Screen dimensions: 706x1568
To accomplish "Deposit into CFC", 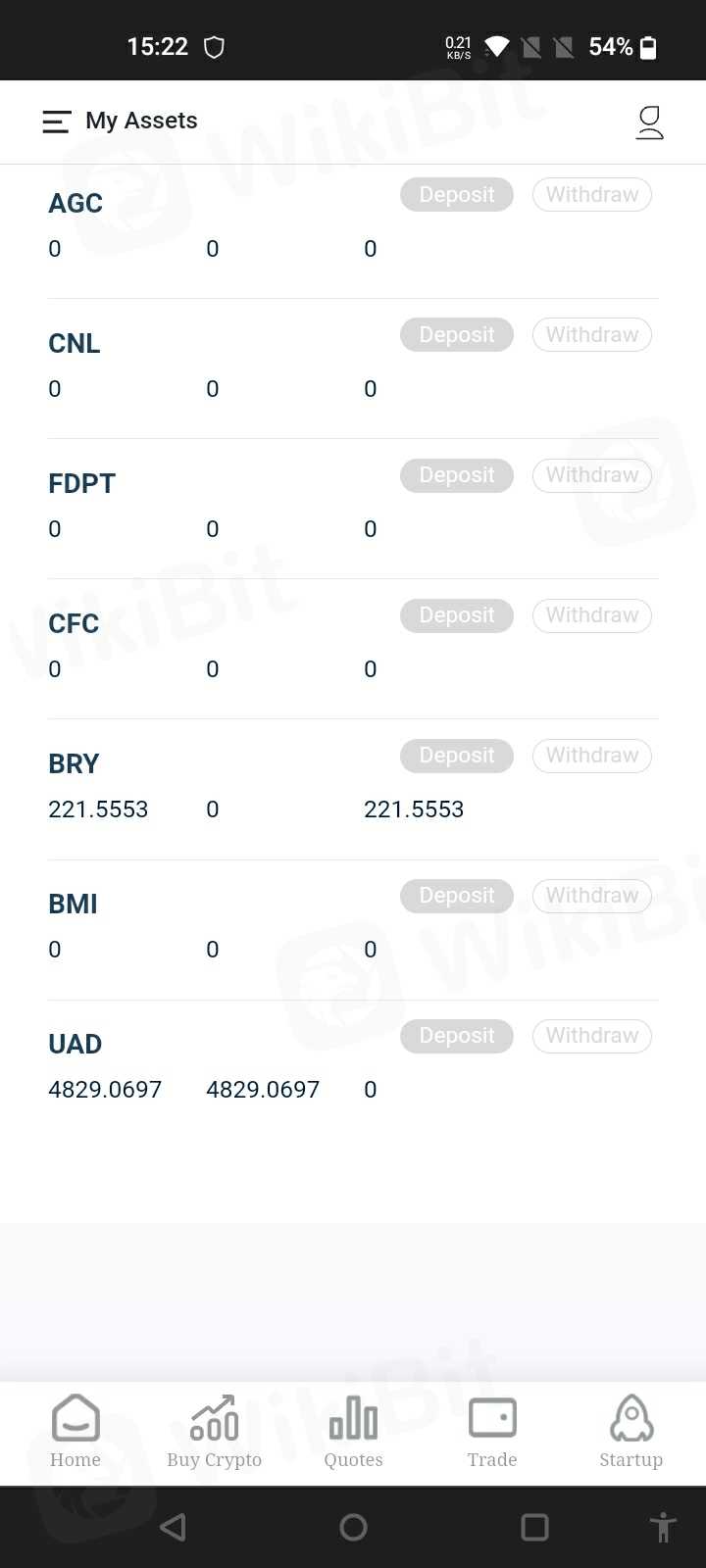I will (456, 614).
